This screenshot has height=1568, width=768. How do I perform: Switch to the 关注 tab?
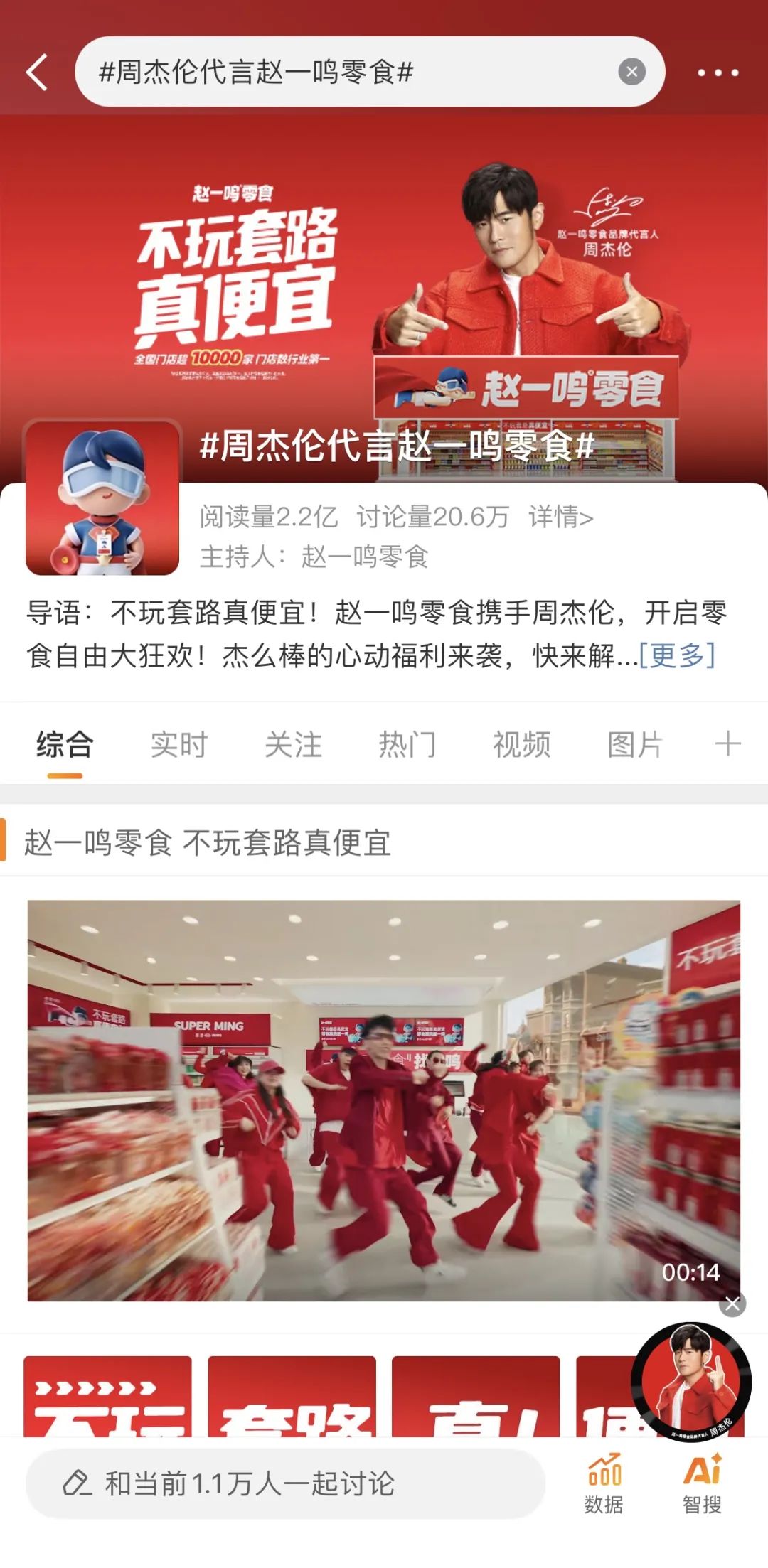tap(293, 744)
